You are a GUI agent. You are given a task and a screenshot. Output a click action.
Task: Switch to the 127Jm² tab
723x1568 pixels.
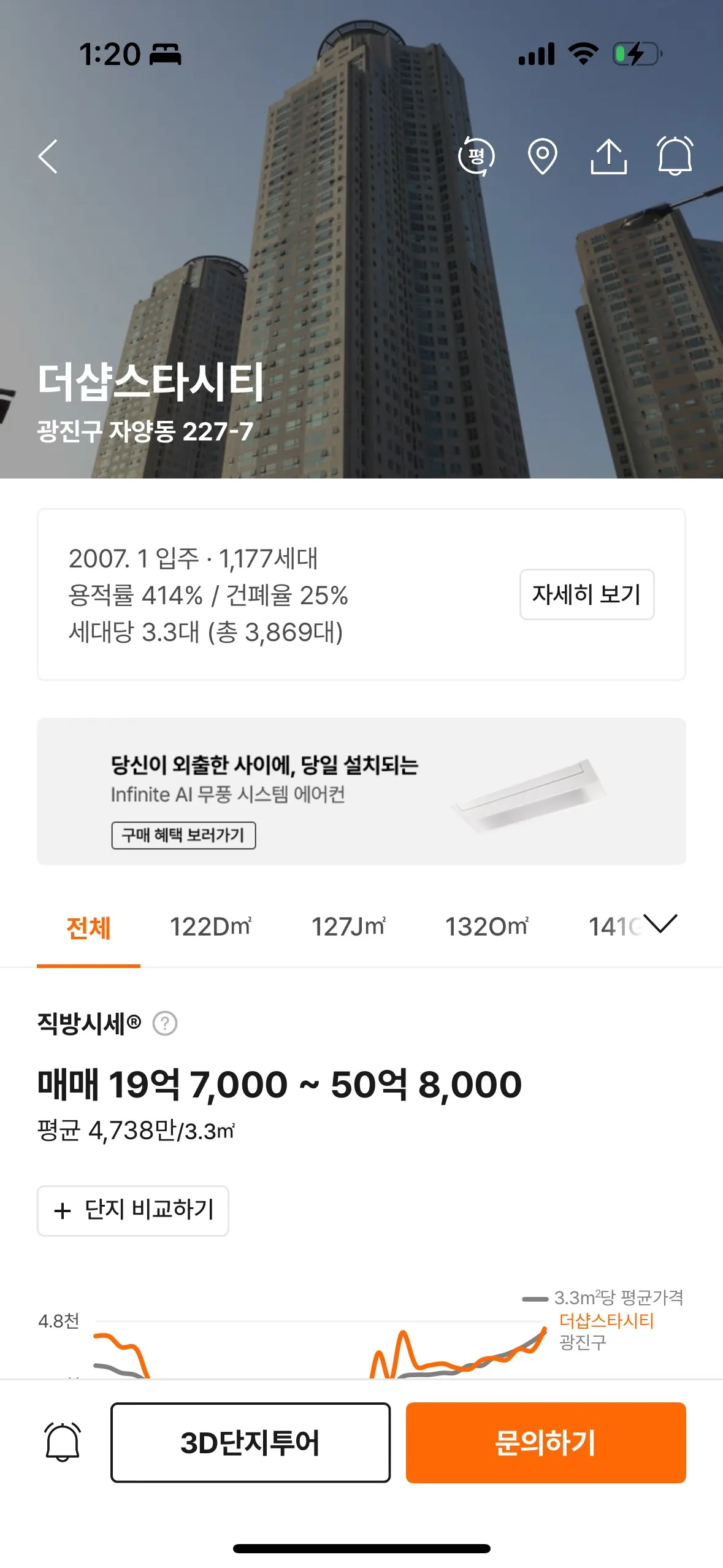click(348, 927)
